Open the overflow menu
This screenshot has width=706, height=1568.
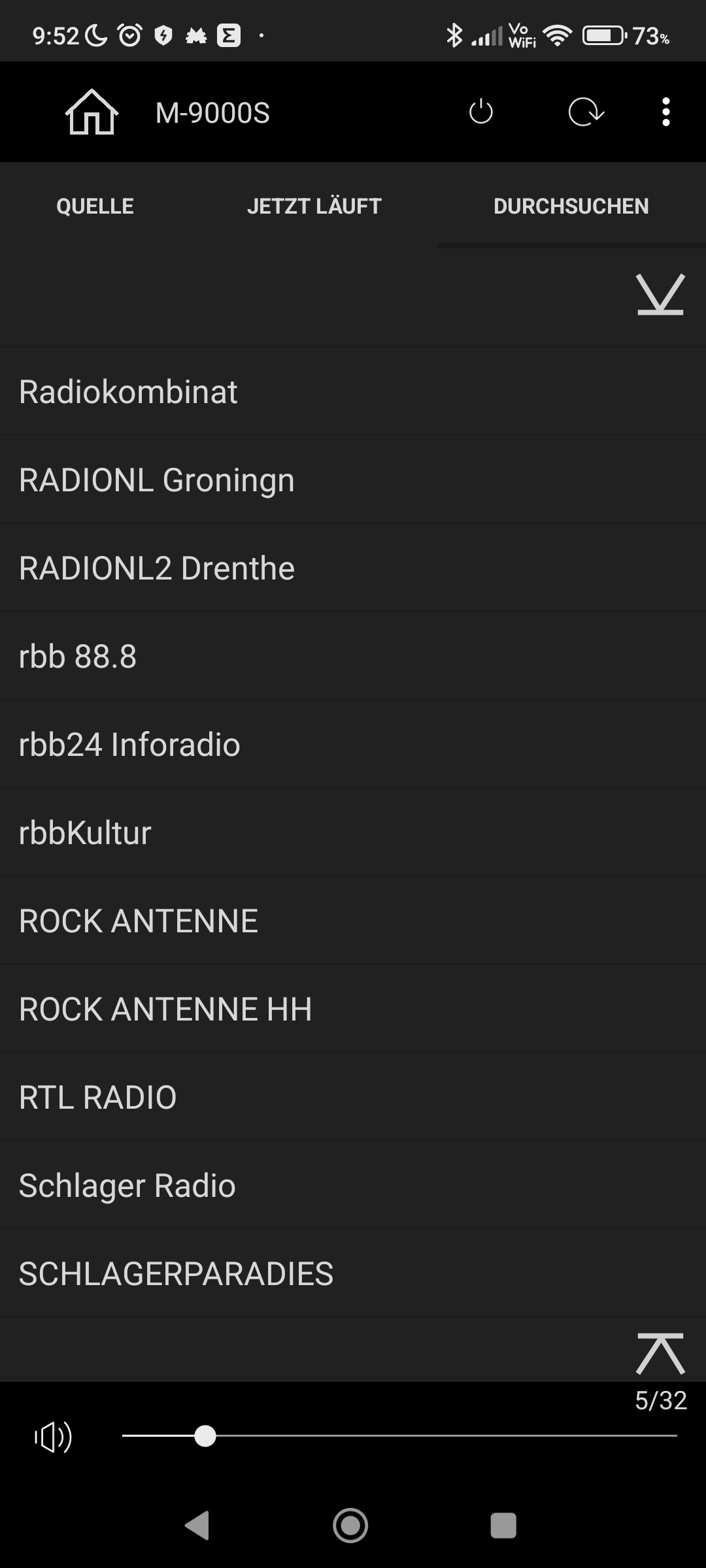click(x=665, y=112)
